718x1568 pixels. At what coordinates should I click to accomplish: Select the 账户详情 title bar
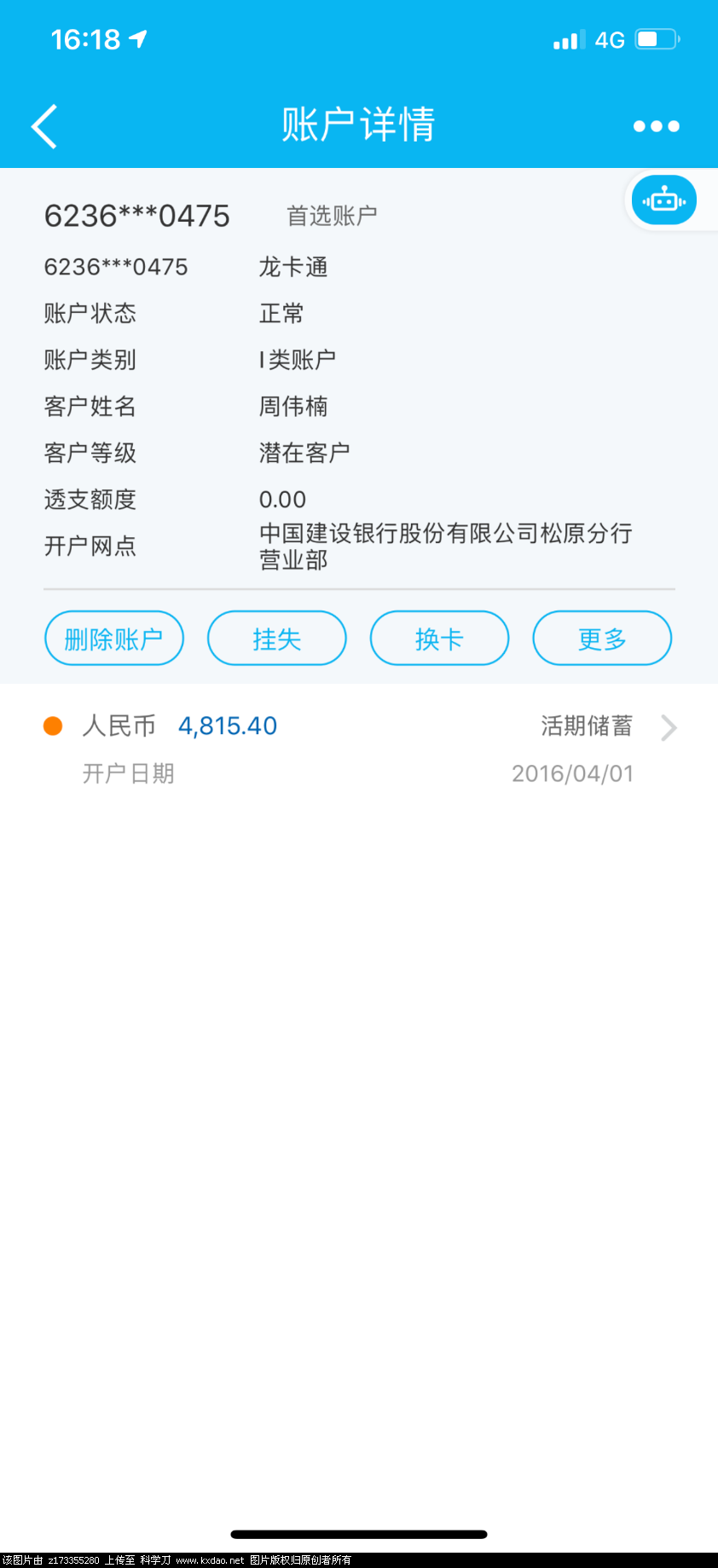click(358, 124)
